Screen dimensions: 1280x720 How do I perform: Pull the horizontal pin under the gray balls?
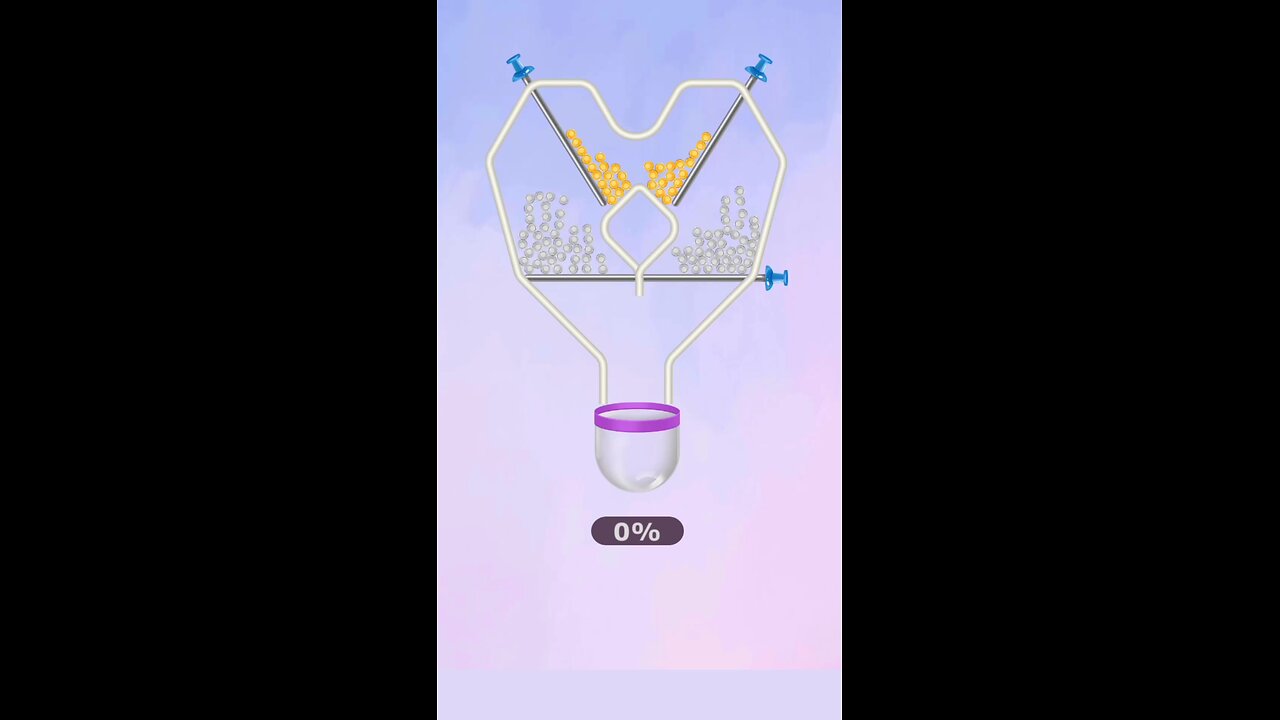[775, 278]
